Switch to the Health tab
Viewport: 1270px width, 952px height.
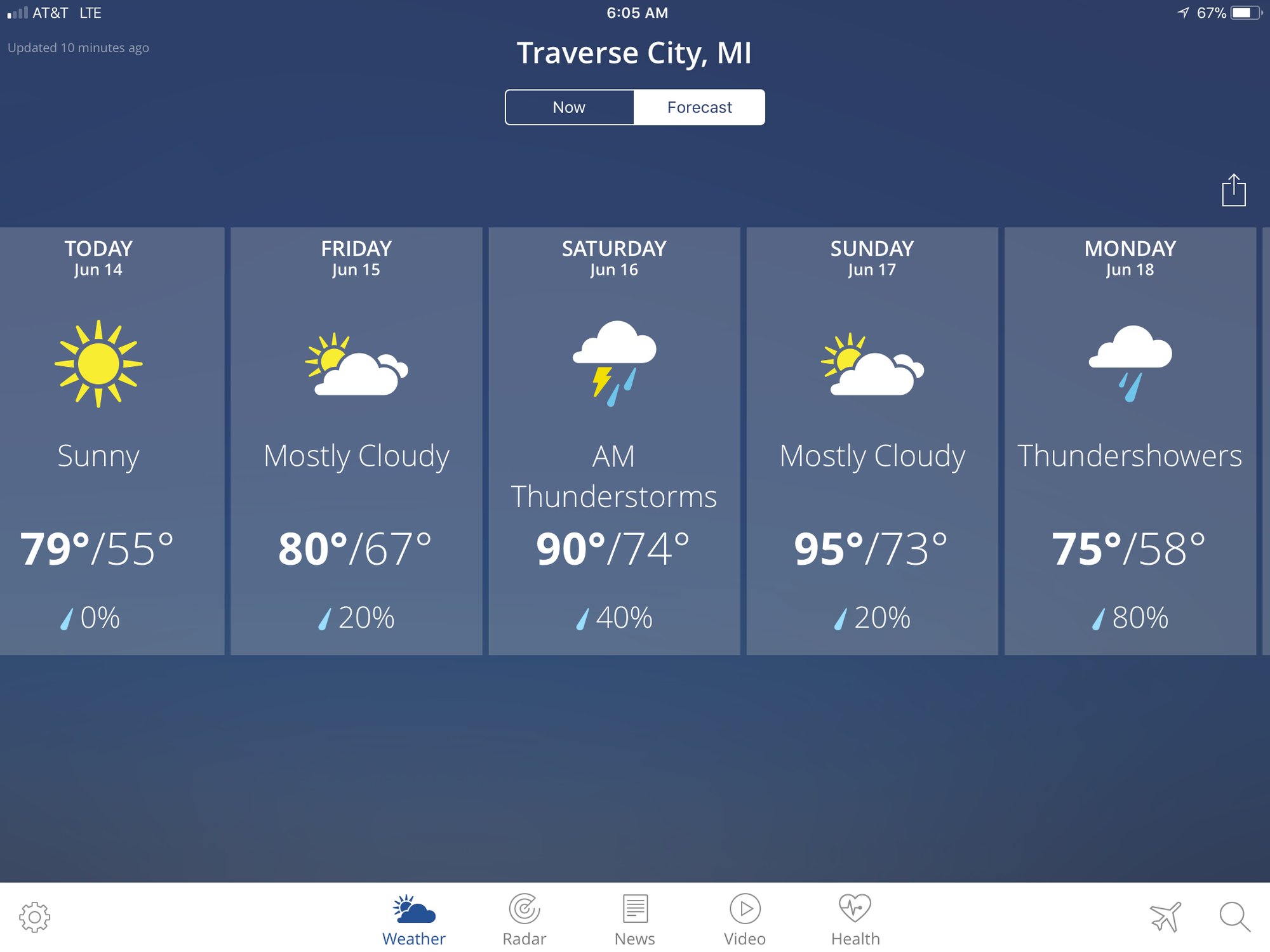coord(855,920)
